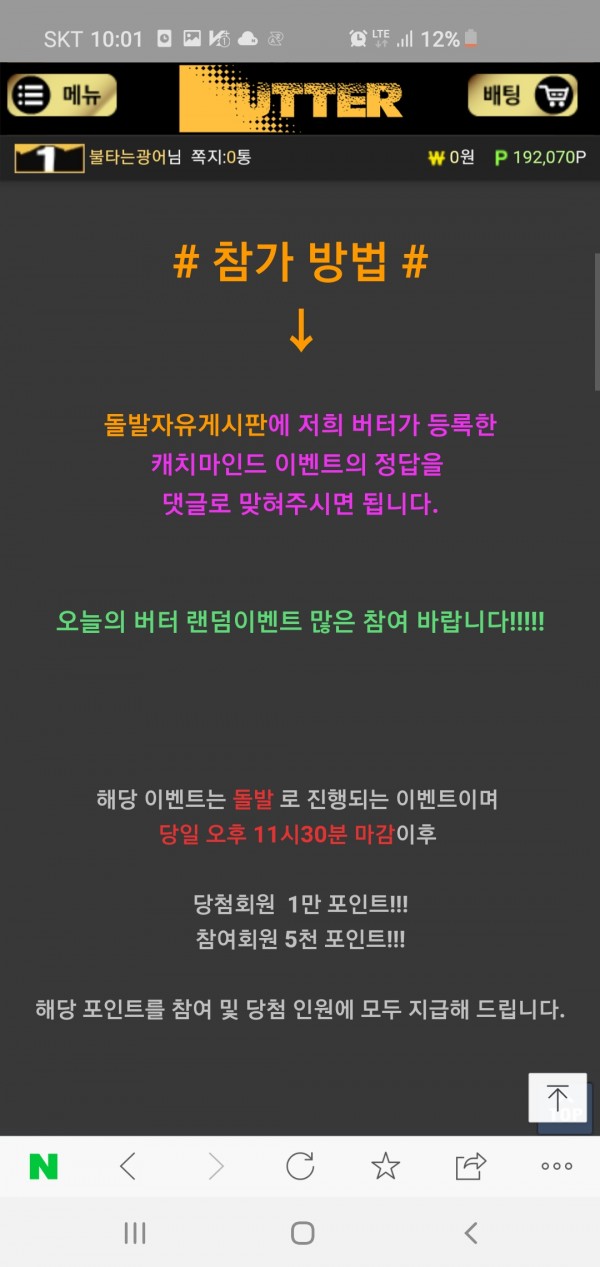Go to the system home screen
The image size is (600, 1267).
302,1233
